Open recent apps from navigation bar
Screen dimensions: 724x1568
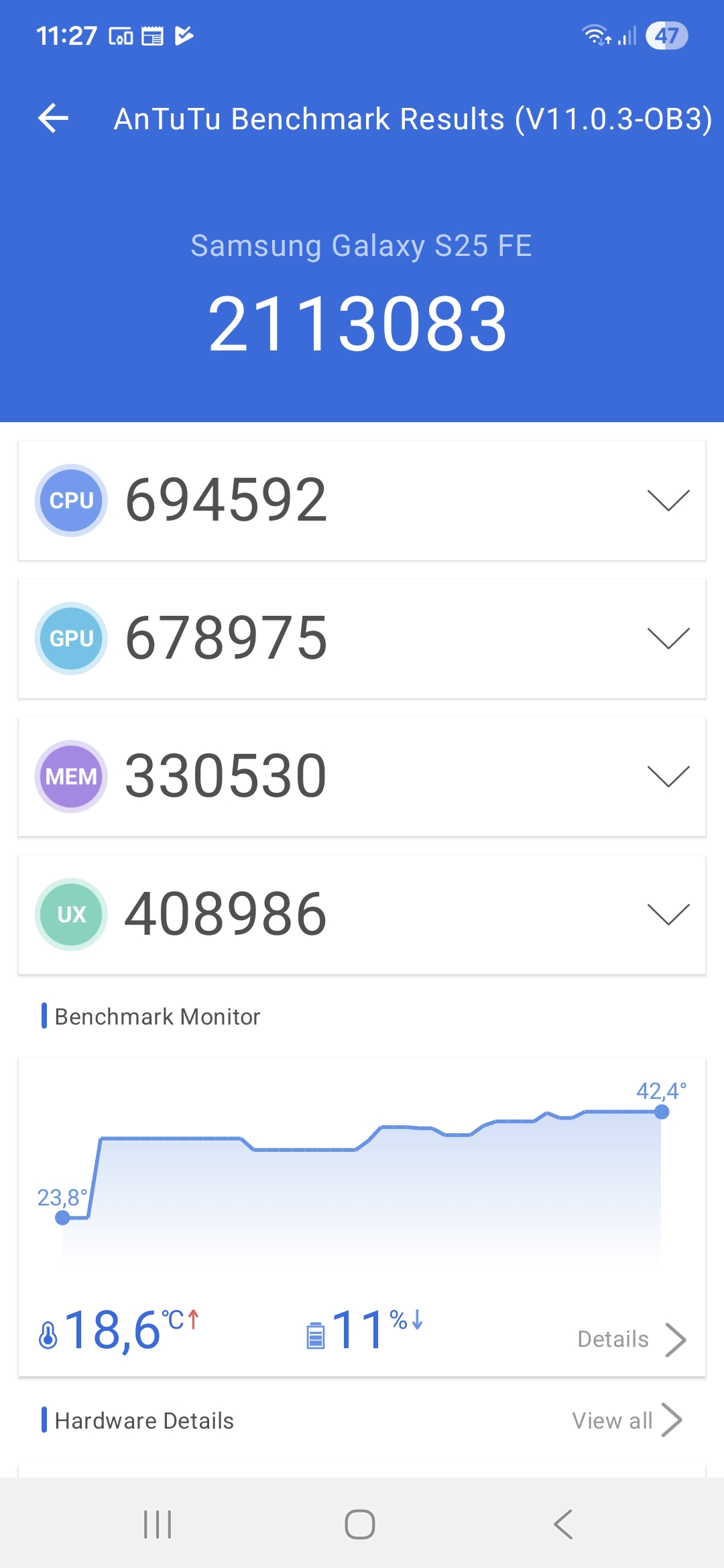[158, 1524]
